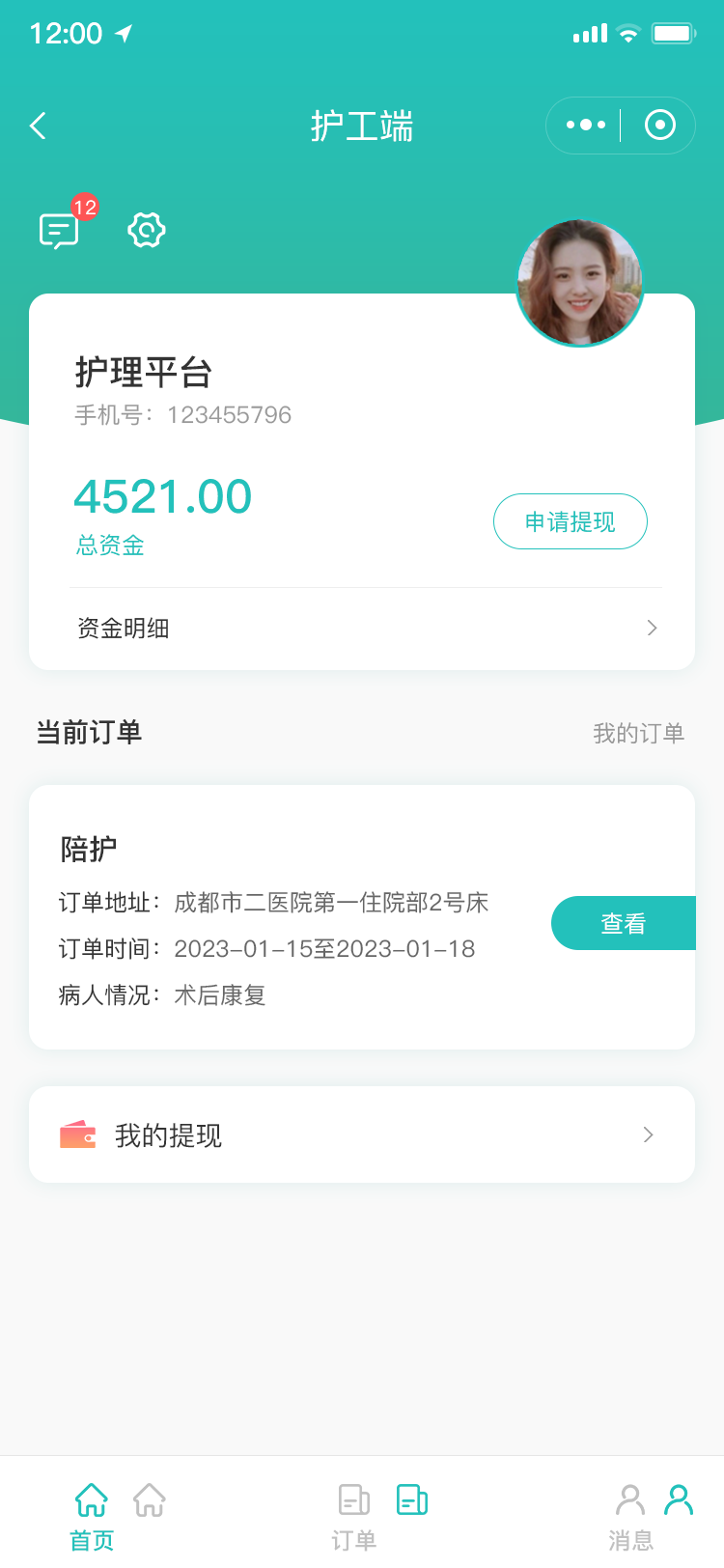Switch to the 消息 tab
724x1568 pixels.
click(x=631, y=1517)
